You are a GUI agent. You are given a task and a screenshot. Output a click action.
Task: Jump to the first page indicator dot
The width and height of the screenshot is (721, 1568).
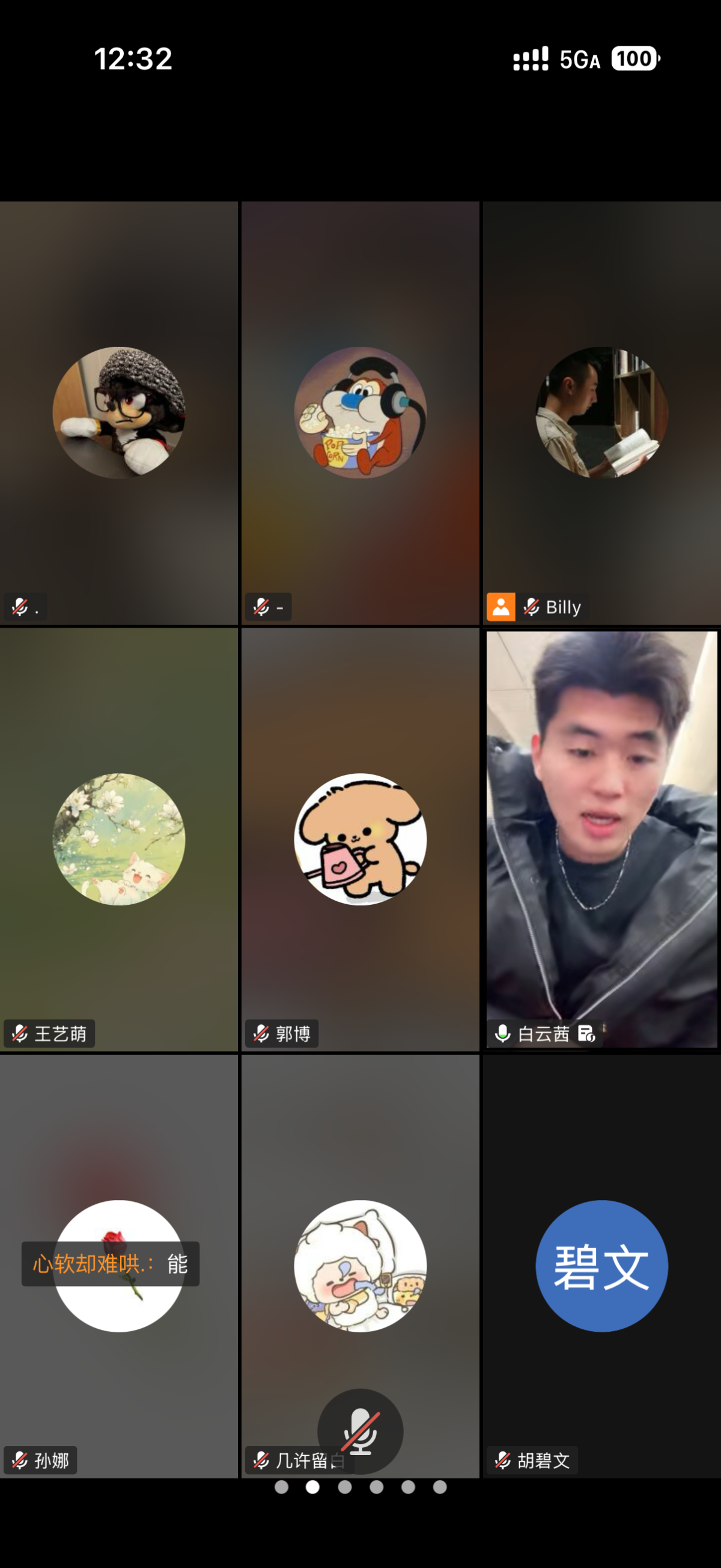(281, 1487)
